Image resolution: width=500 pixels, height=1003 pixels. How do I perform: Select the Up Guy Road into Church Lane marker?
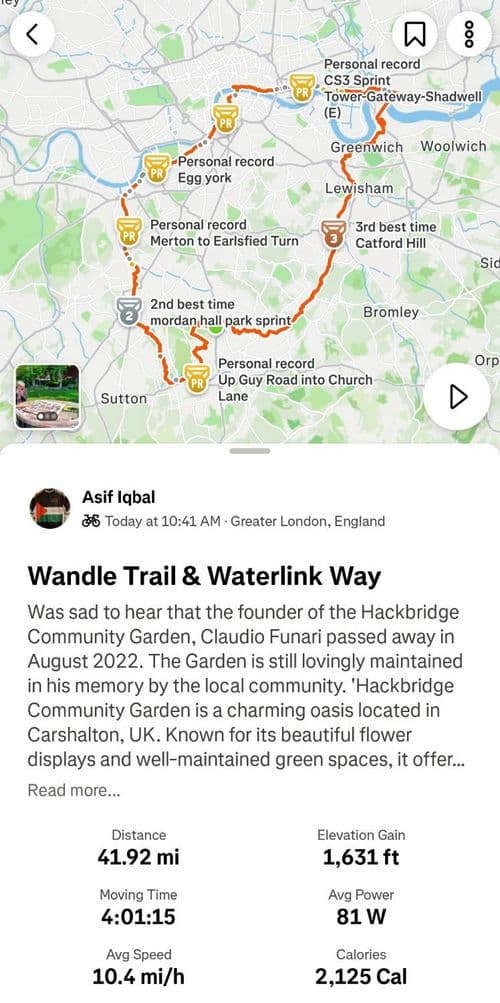(196, 378)
